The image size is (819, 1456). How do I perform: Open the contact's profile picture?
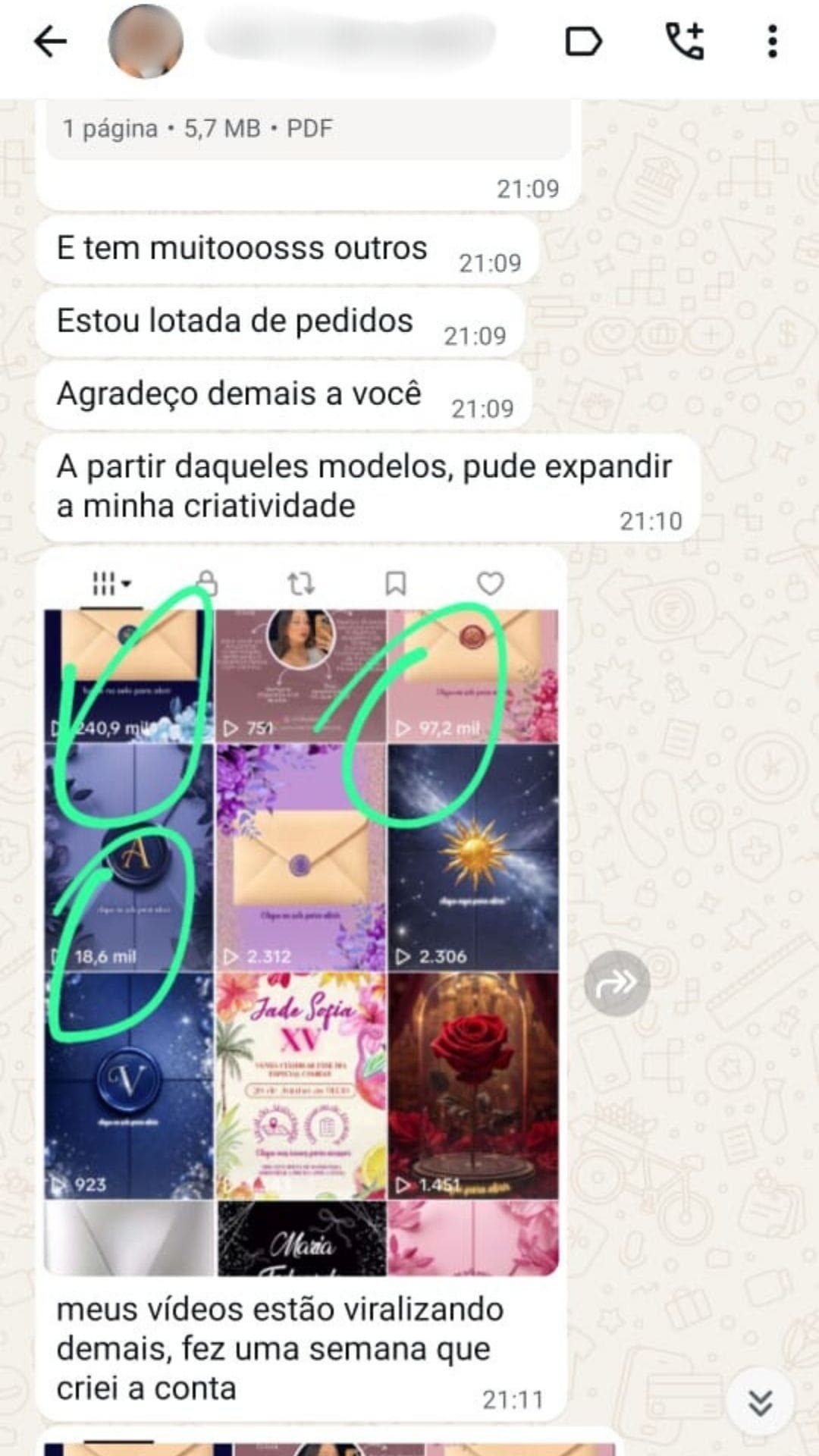146,42
